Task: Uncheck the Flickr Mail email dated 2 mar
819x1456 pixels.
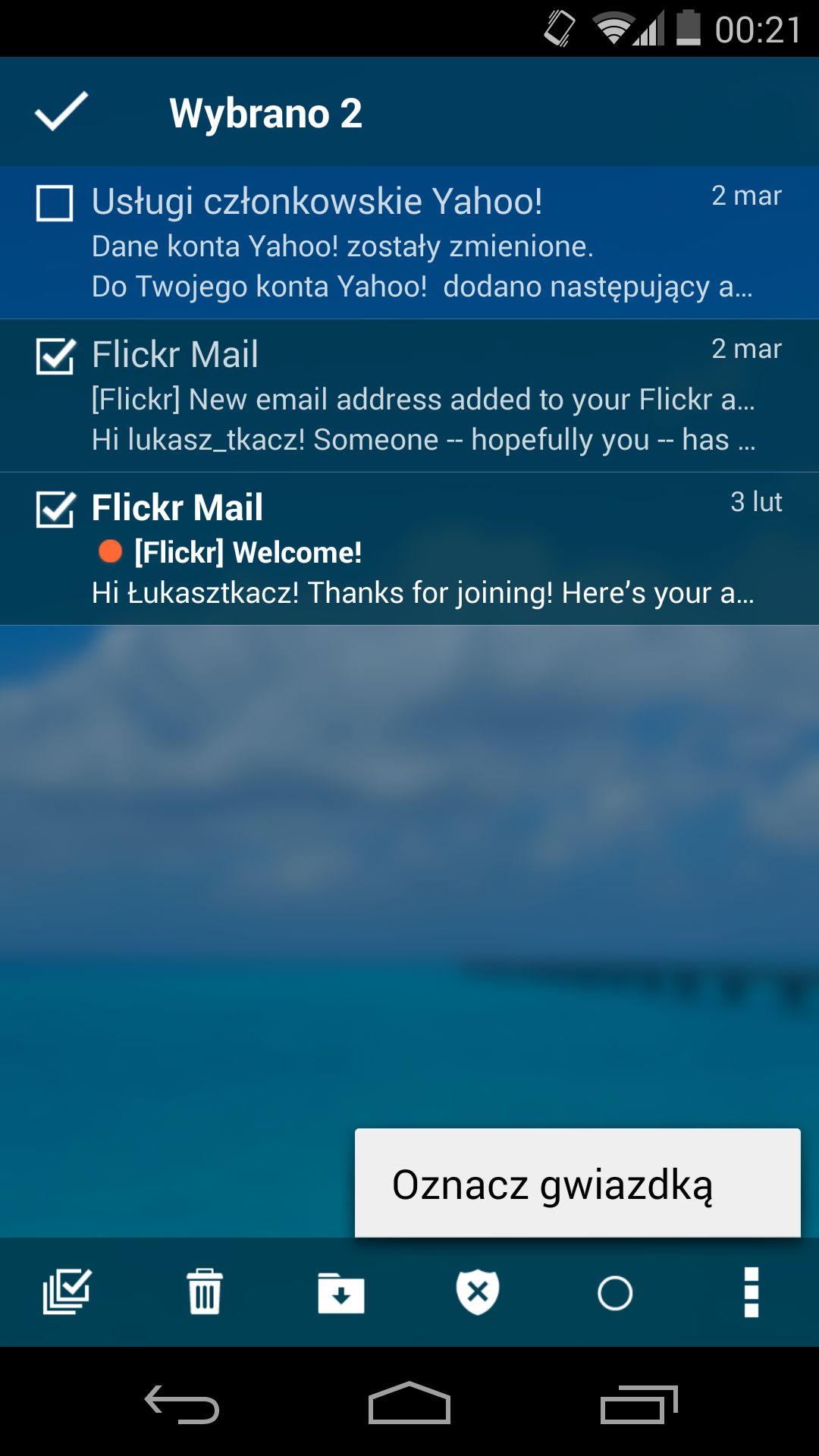Action: (x=55, y=356)
